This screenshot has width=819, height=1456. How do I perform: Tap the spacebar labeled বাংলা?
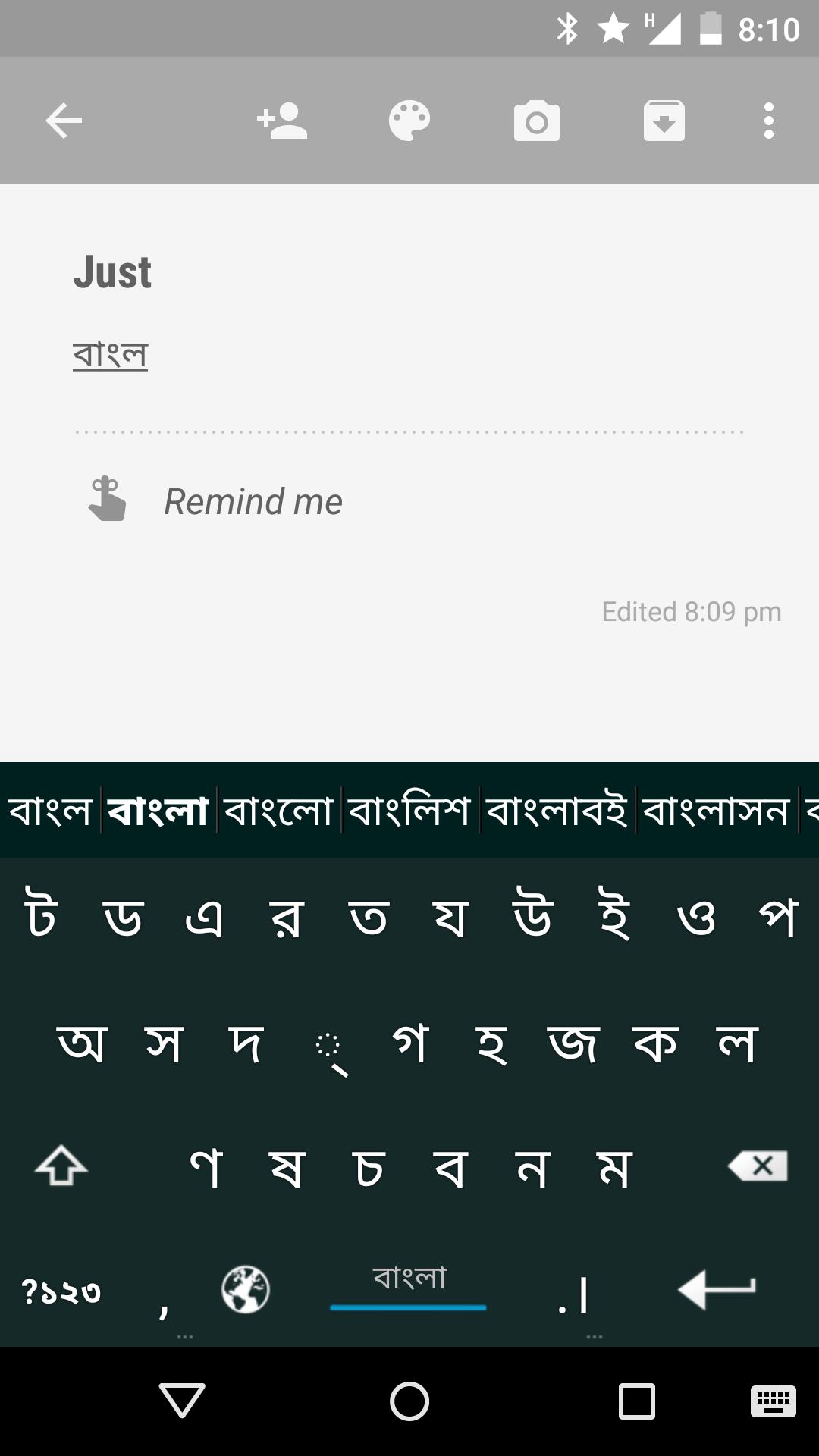[409, 1289]
